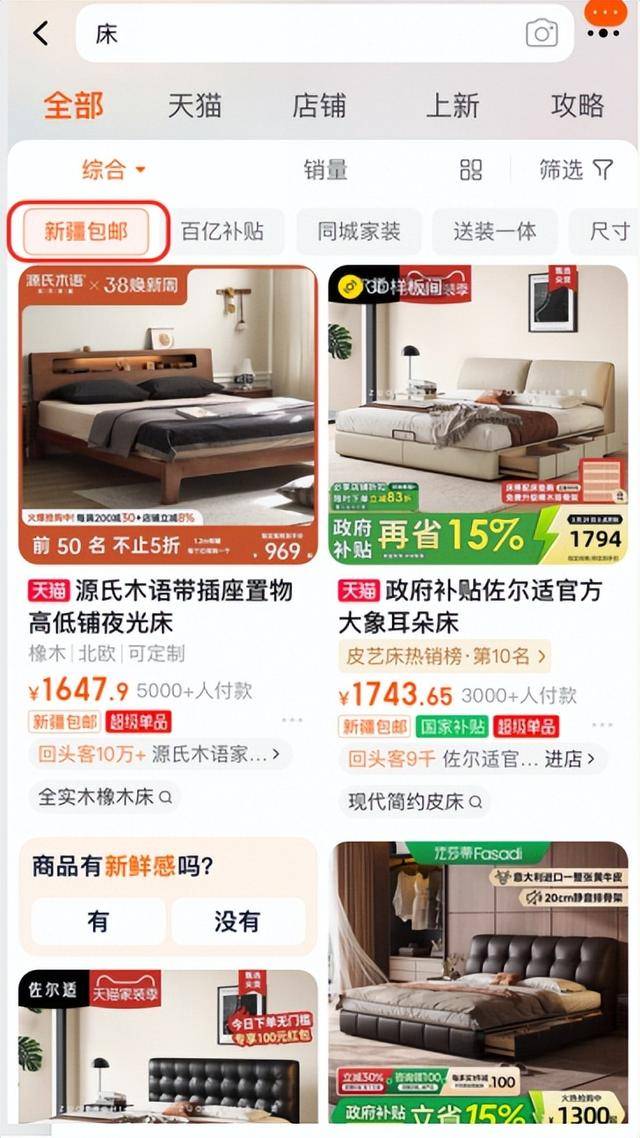The width and height of the screenshot is (640, 1138).
Task: Open the 筛选 filter panel
Action: pos(575,170)
